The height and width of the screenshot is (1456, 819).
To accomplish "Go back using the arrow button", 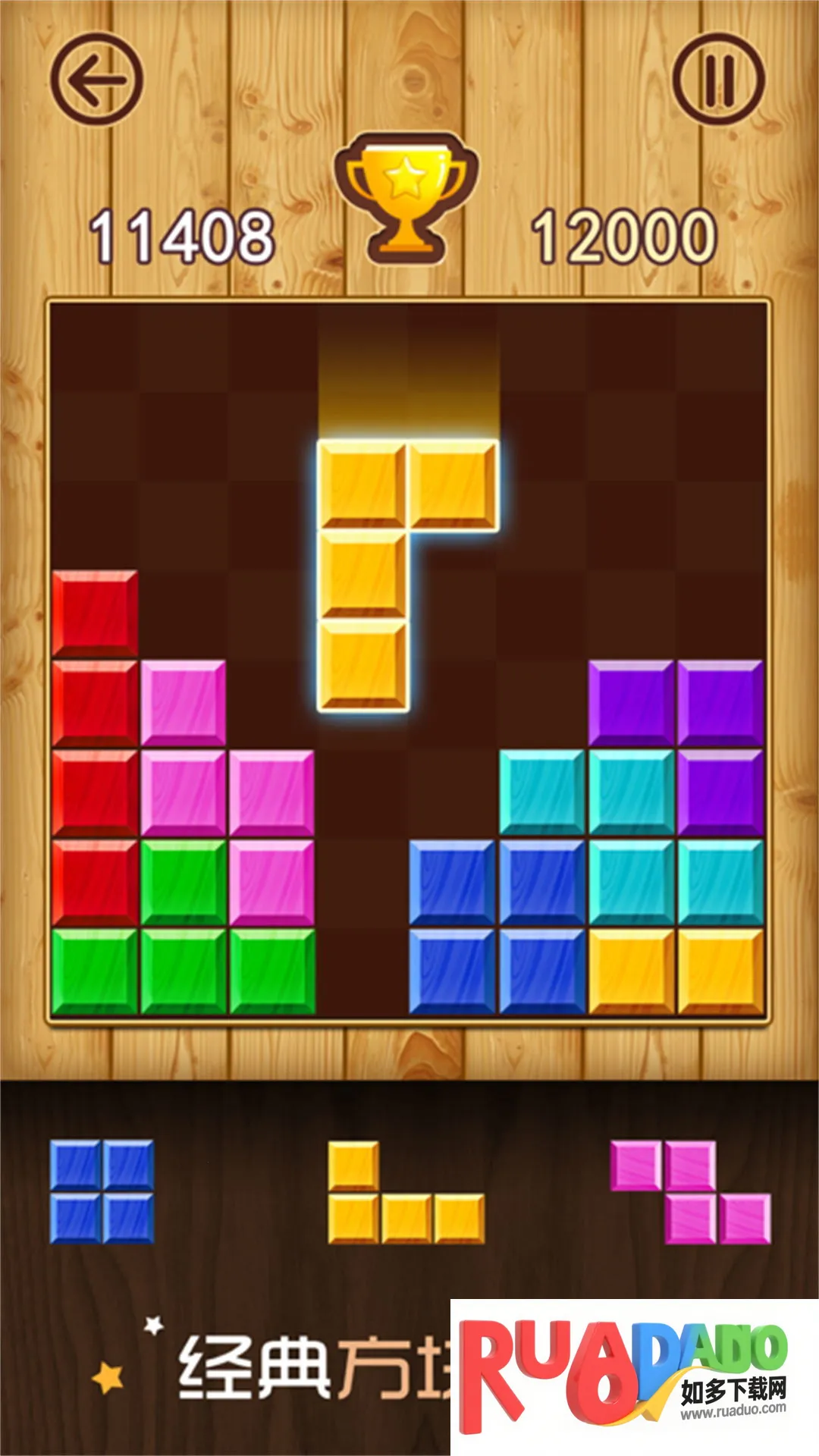I will (x=96, y=79).
